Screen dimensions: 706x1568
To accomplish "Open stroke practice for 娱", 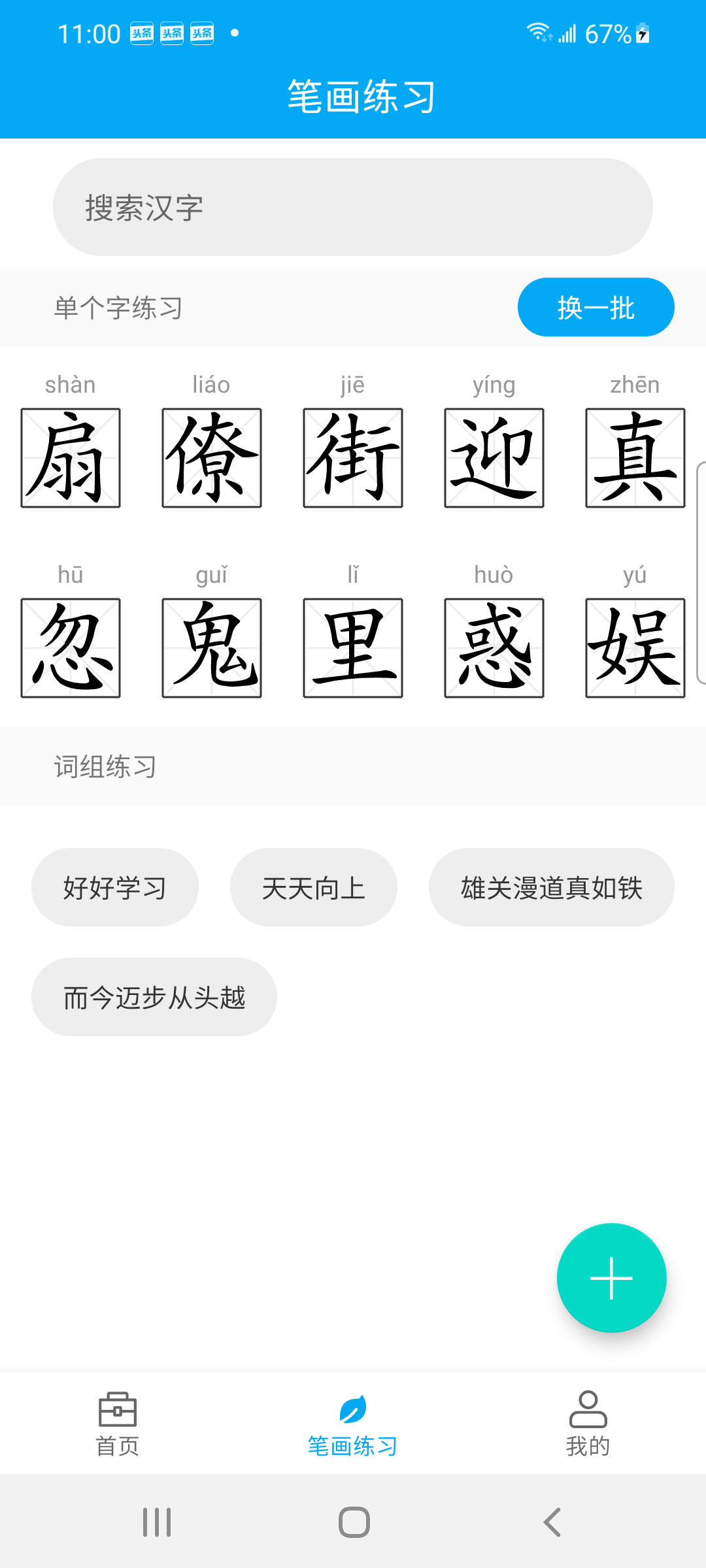I will (x=635, y=647).
